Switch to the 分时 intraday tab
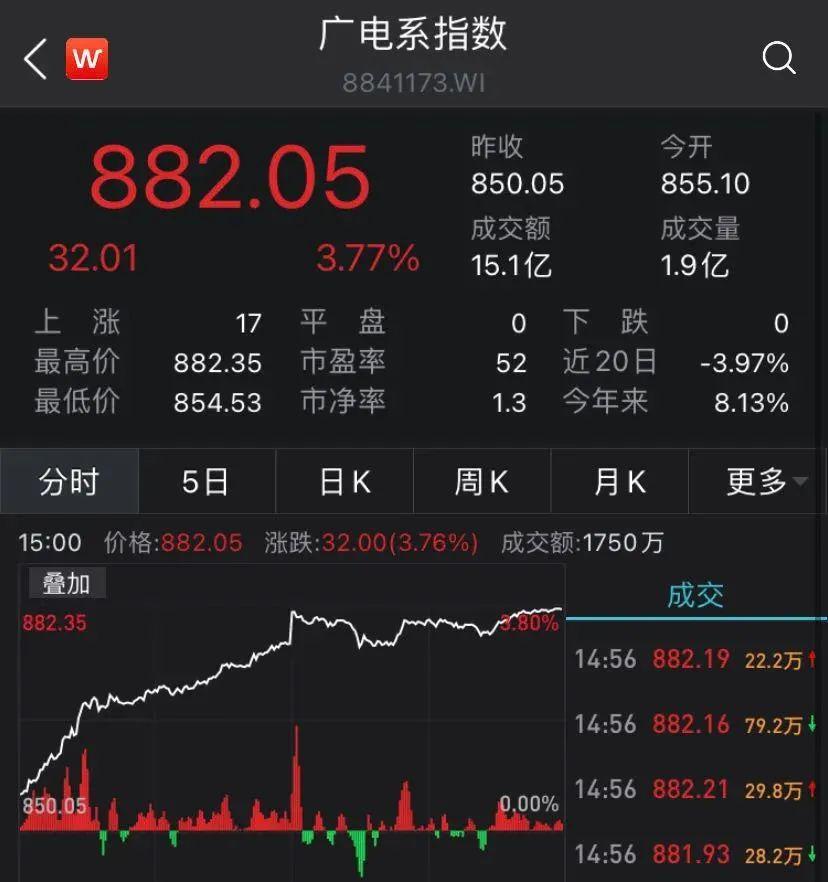 (69, 481)
